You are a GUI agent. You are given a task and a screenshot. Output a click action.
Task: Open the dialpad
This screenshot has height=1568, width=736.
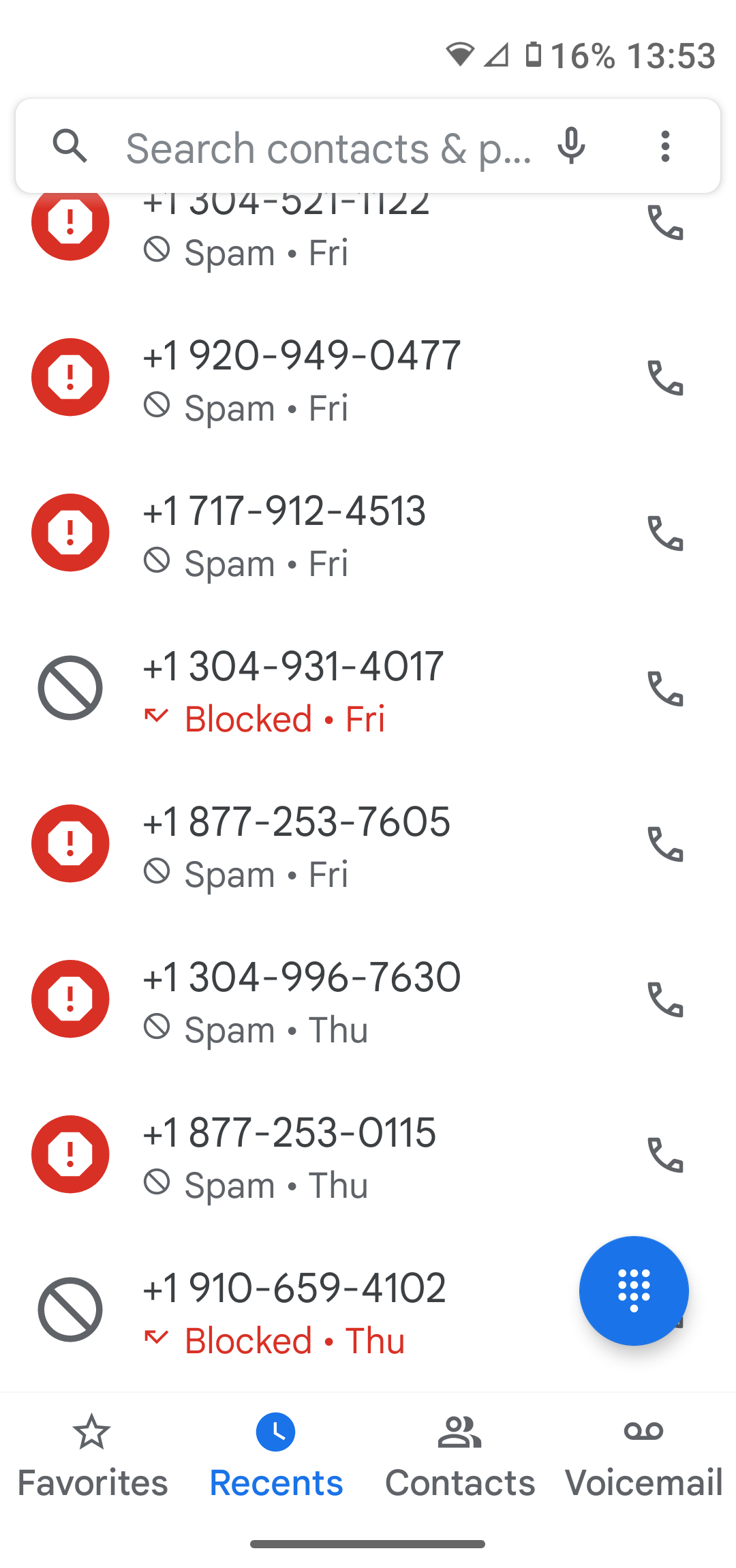(633, 1291)
